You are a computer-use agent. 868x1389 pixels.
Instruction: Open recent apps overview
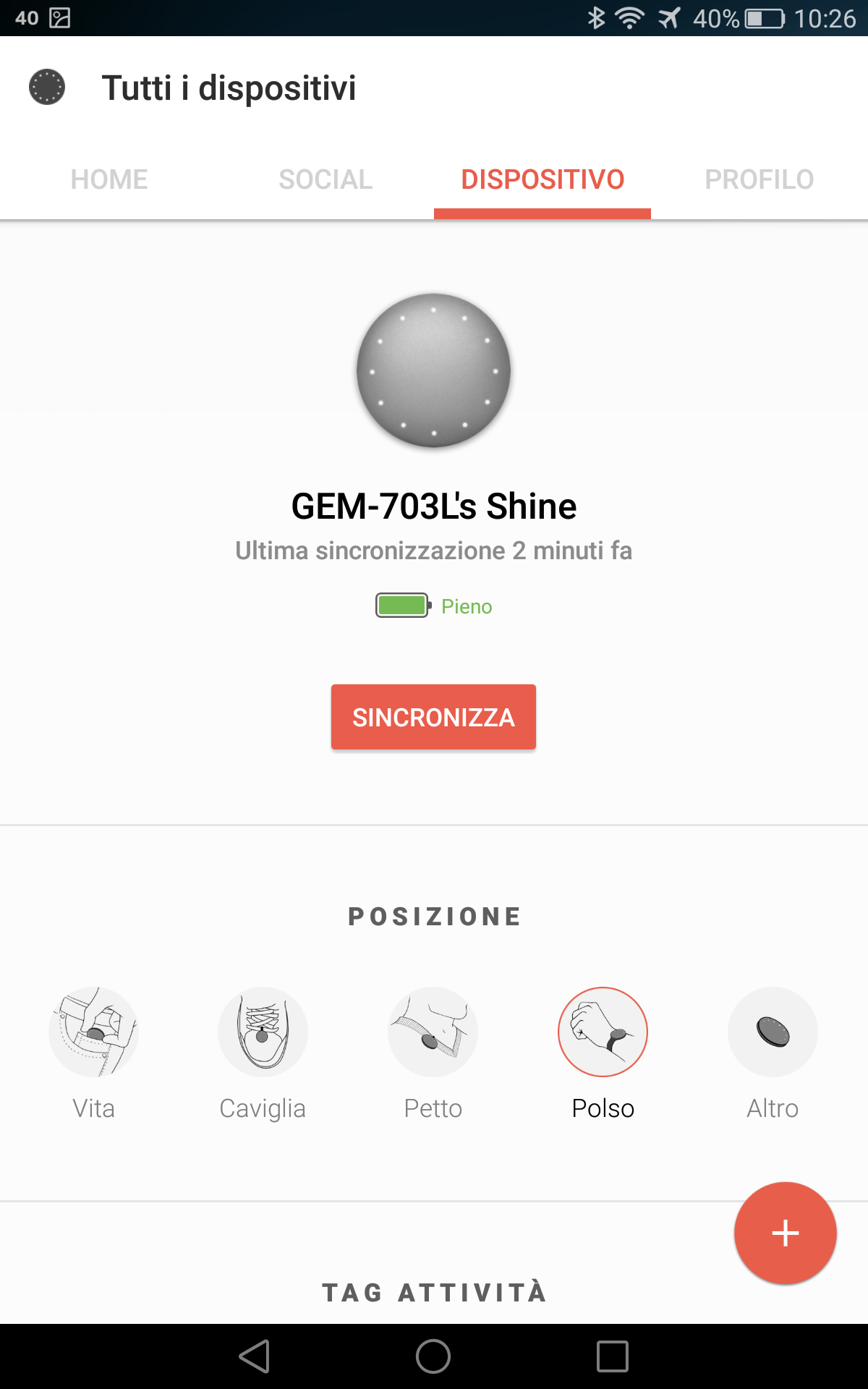[x=612, y=1356]
